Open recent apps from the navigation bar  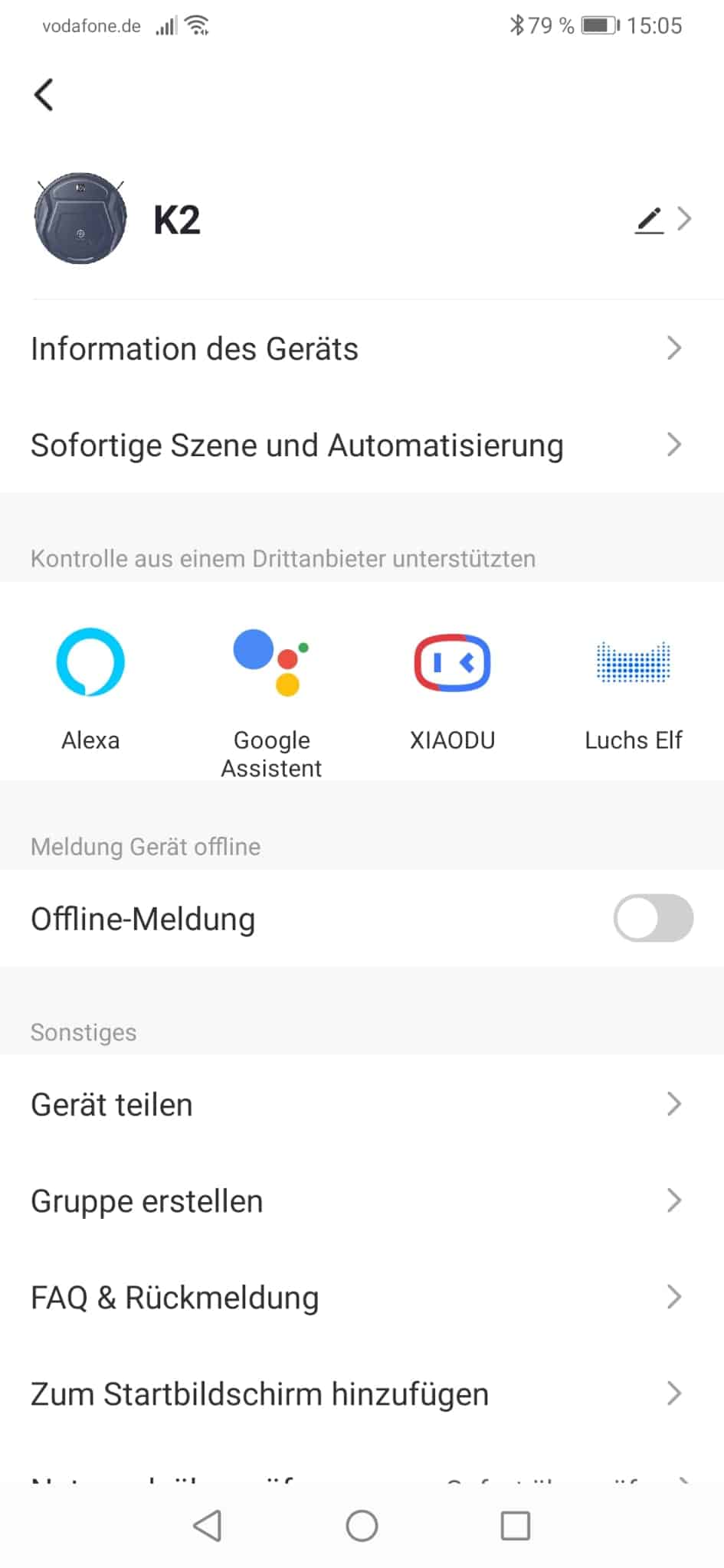515,1526
